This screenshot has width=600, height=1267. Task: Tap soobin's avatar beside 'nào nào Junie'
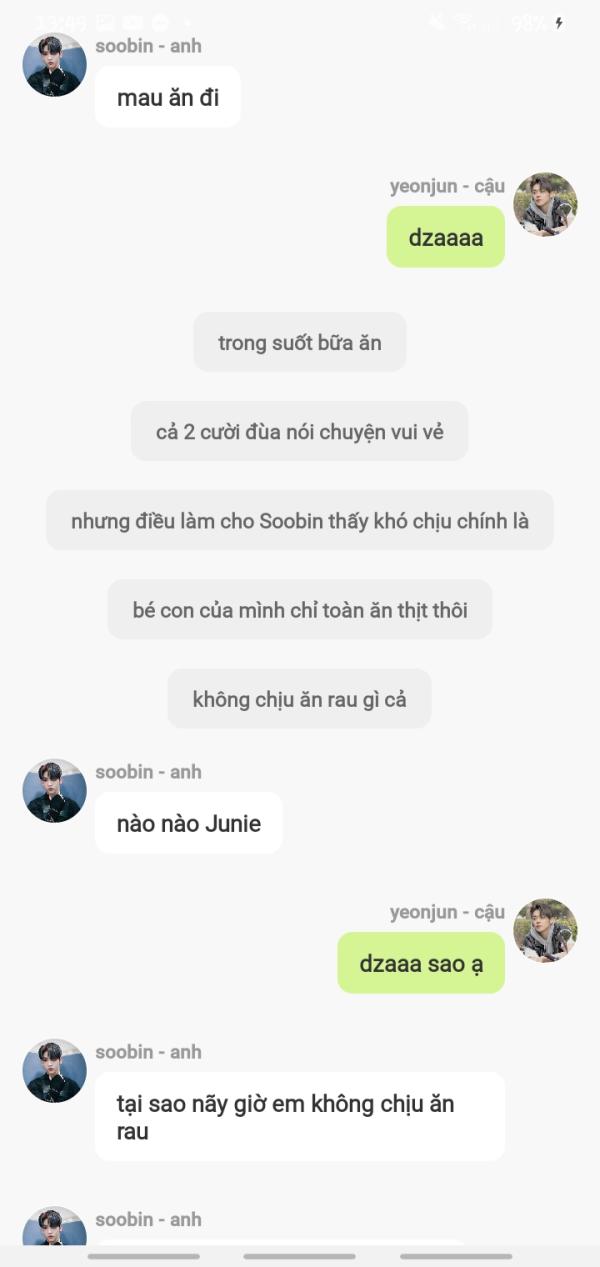coord(54,790)
